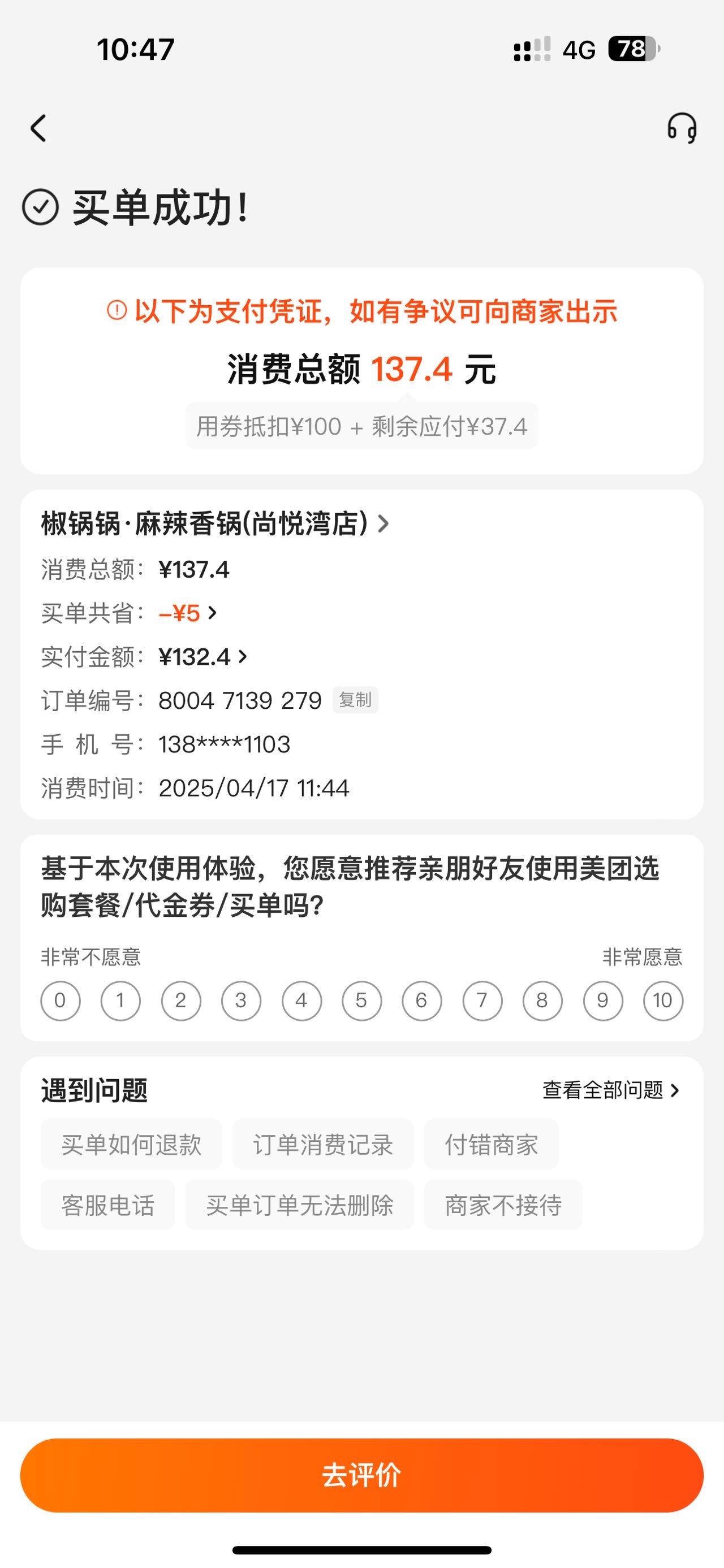The image size is (724, 1568).
Task: Tap the 买单如何退款 help chip
Action: coord(131,1145)
